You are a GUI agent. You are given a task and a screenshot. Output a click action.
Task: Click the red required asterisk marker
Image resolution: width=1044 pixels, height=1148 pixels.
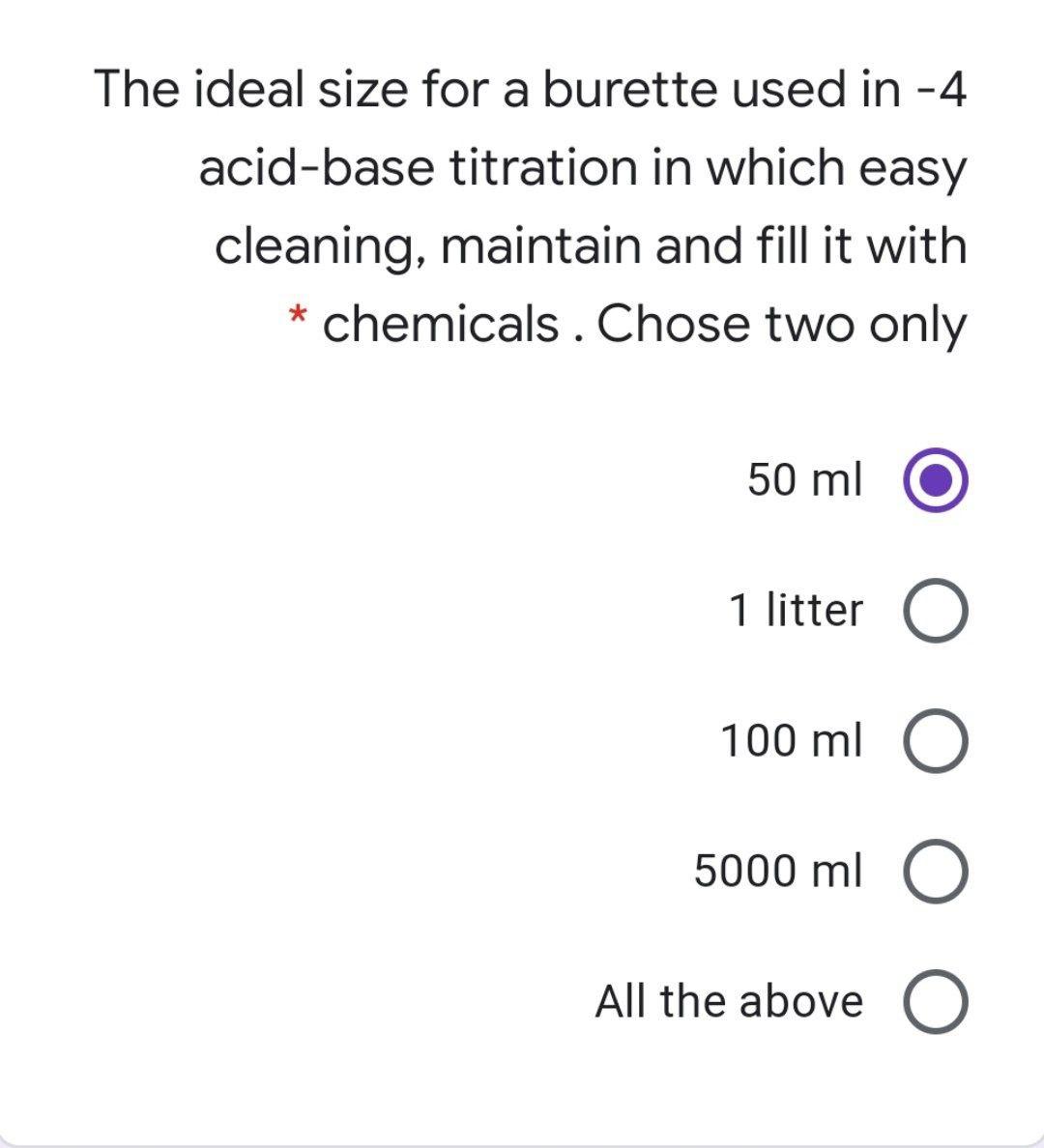coord(298,316)
